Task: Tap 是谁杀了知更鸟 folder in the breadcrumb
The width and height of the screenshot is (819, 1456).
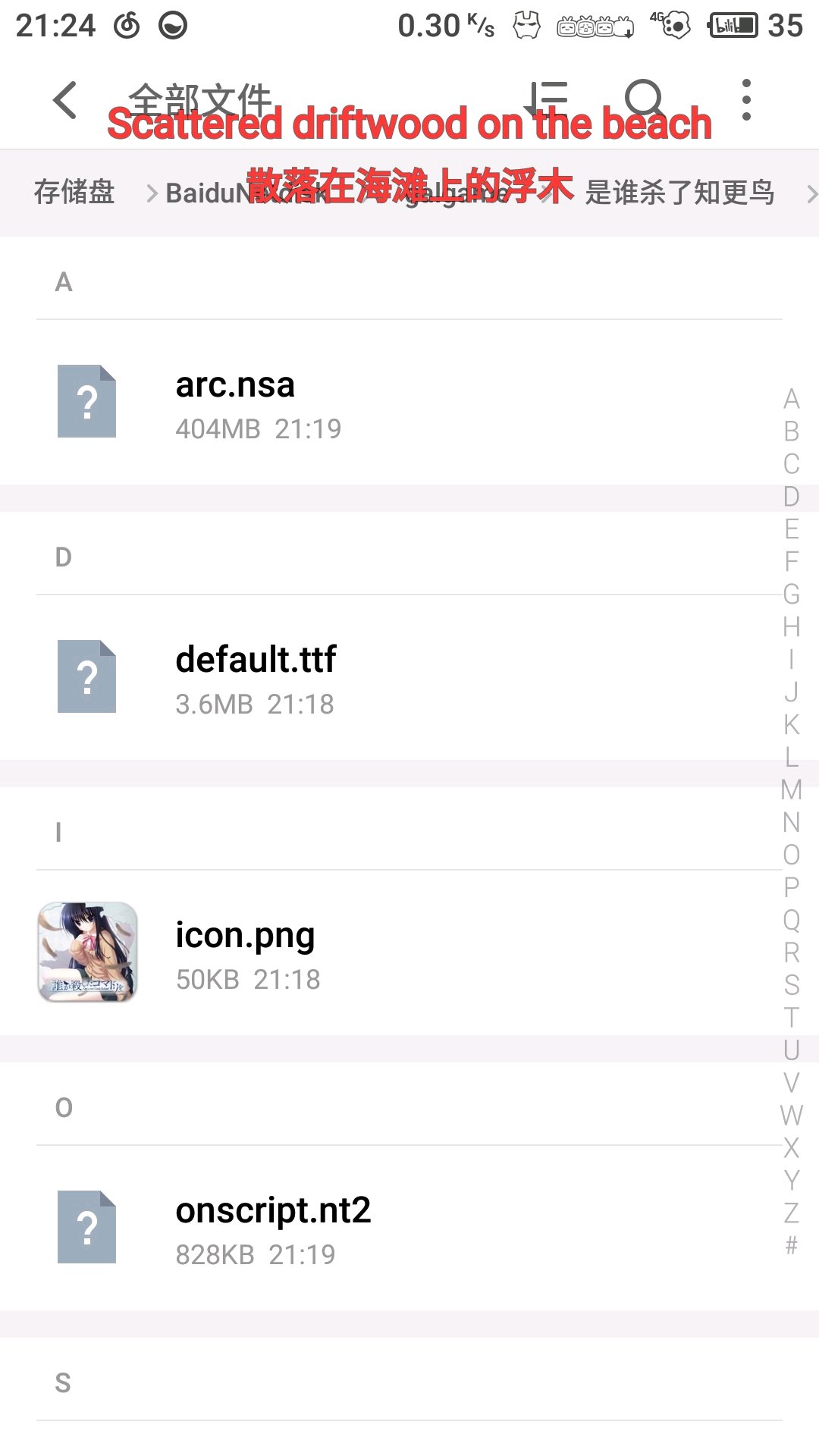Action: click(x=679, y=193)
